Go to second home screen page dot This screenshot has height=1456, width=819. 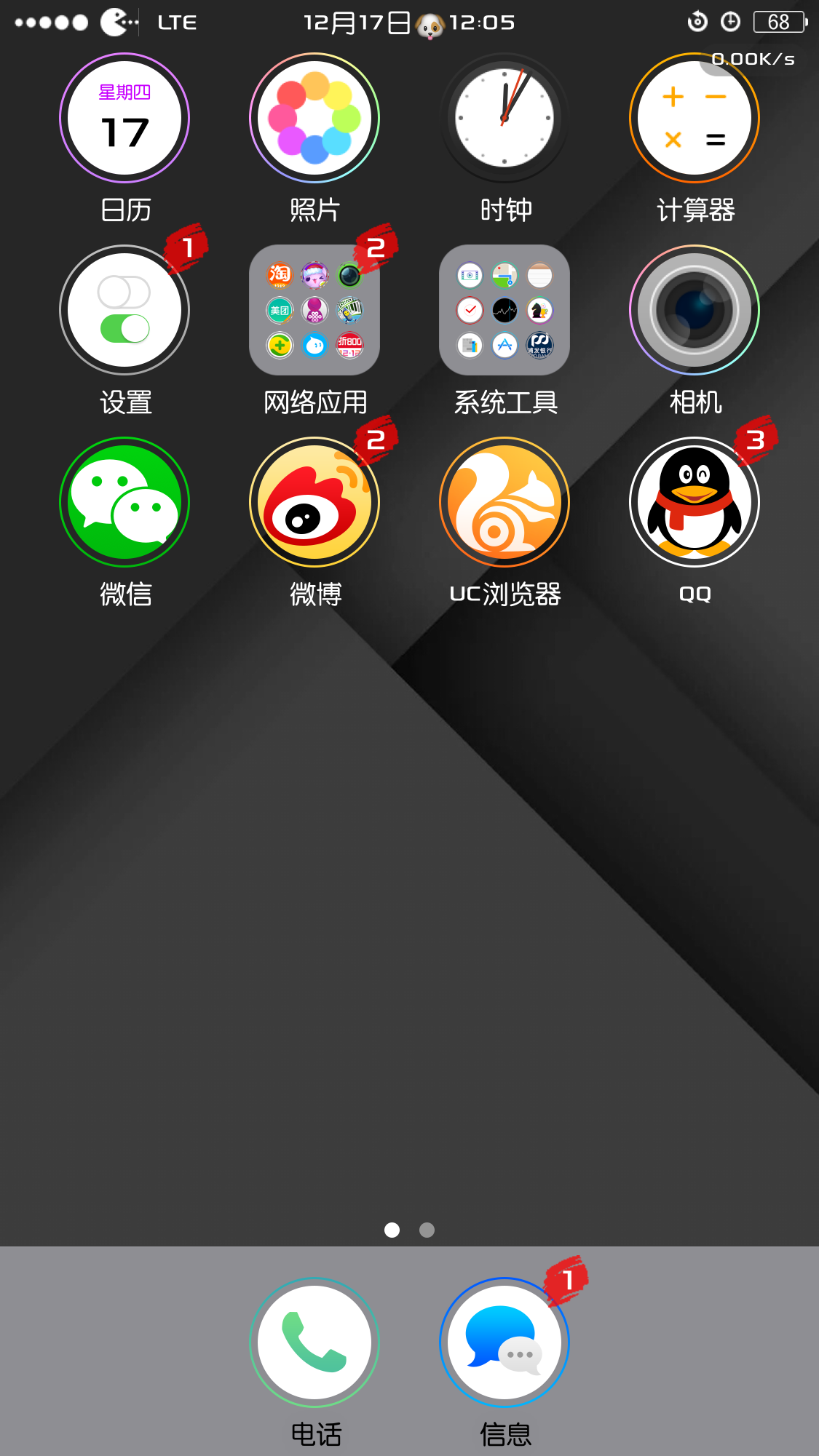[x=427, y=1230]
